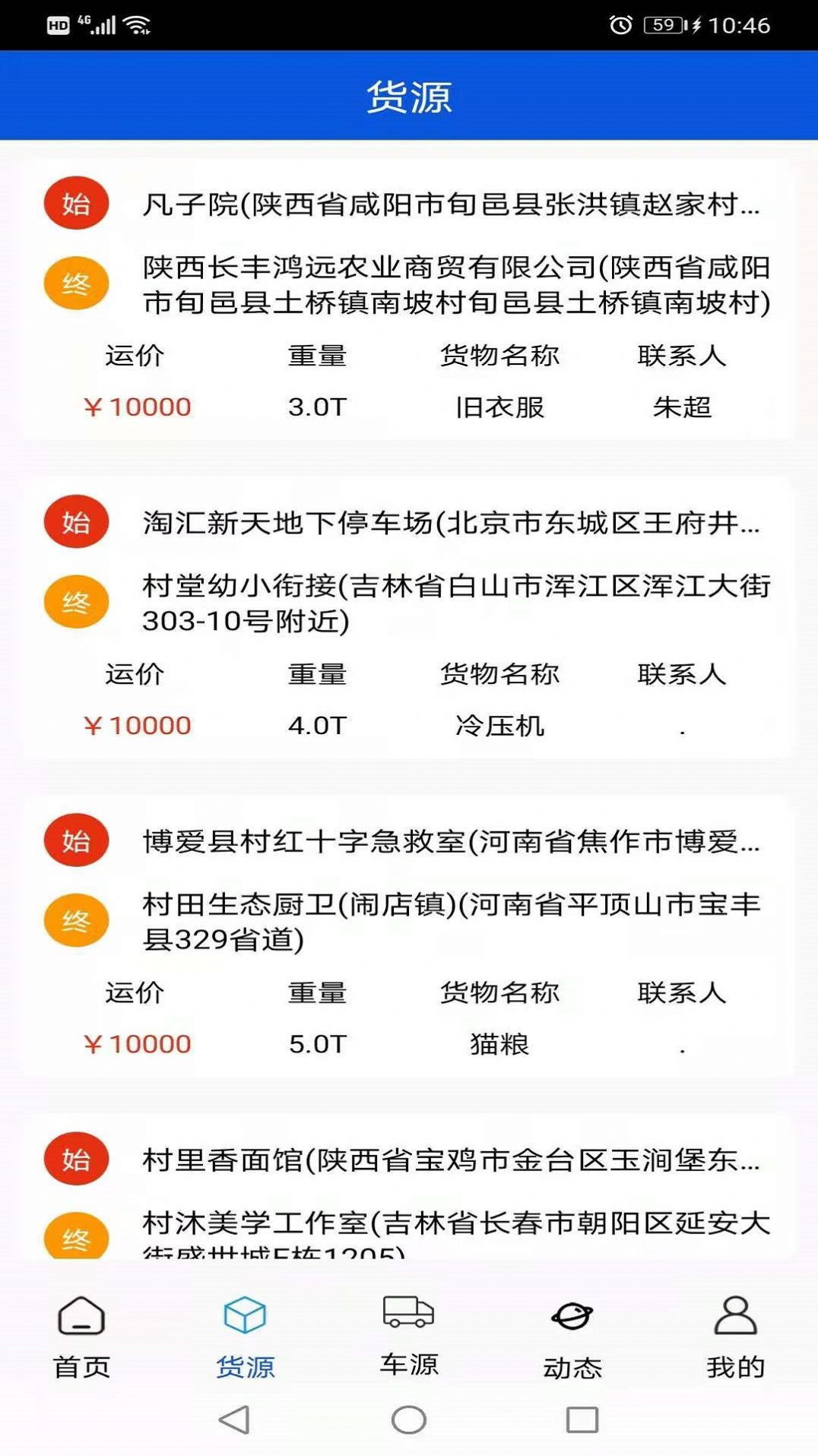Open the 旧衣服 cargo listing from 凡子院
The width and height of the screenshot is (818, 1456).
pyautogui.click(x=408, y=299)
